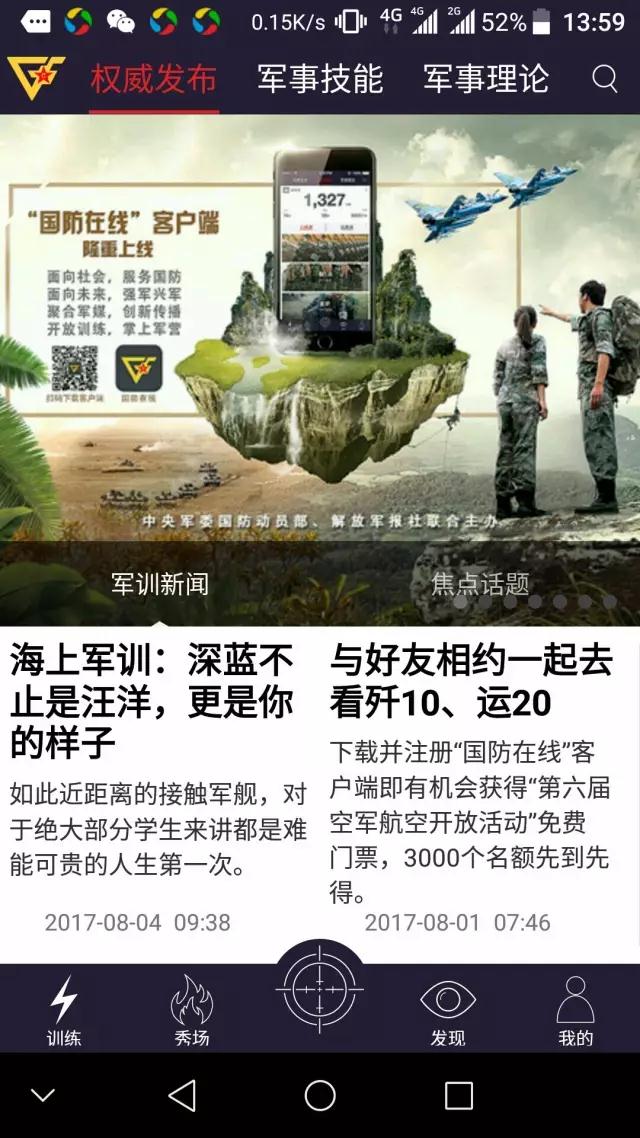Open the search magnifier icon
Image resolution: width=640 pixels, height=1138 pixels.
click(604, 79)
